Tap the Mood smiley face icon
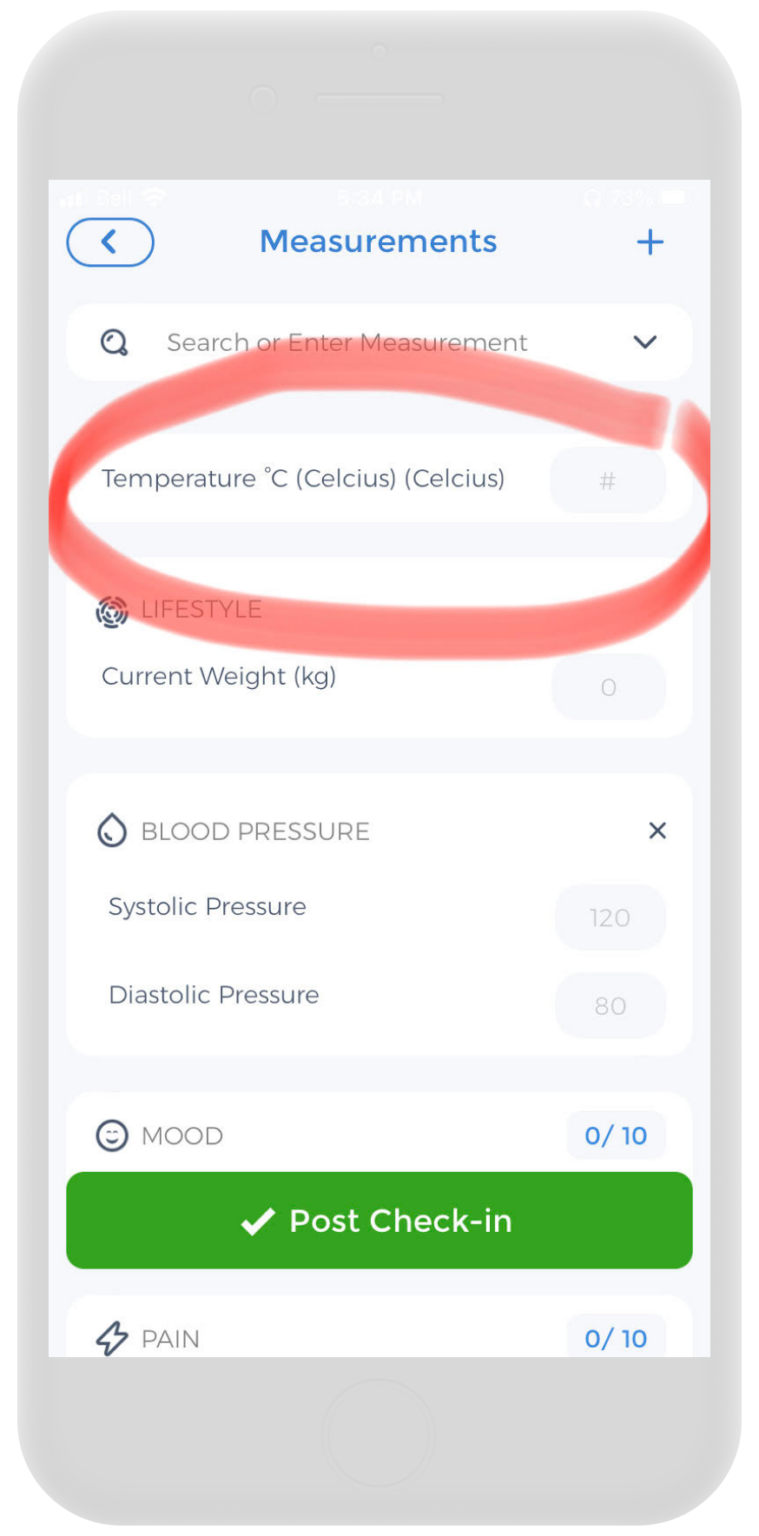Image resolution: width=759 pixels, height=1536 pixels. (x=112, y=1135)
